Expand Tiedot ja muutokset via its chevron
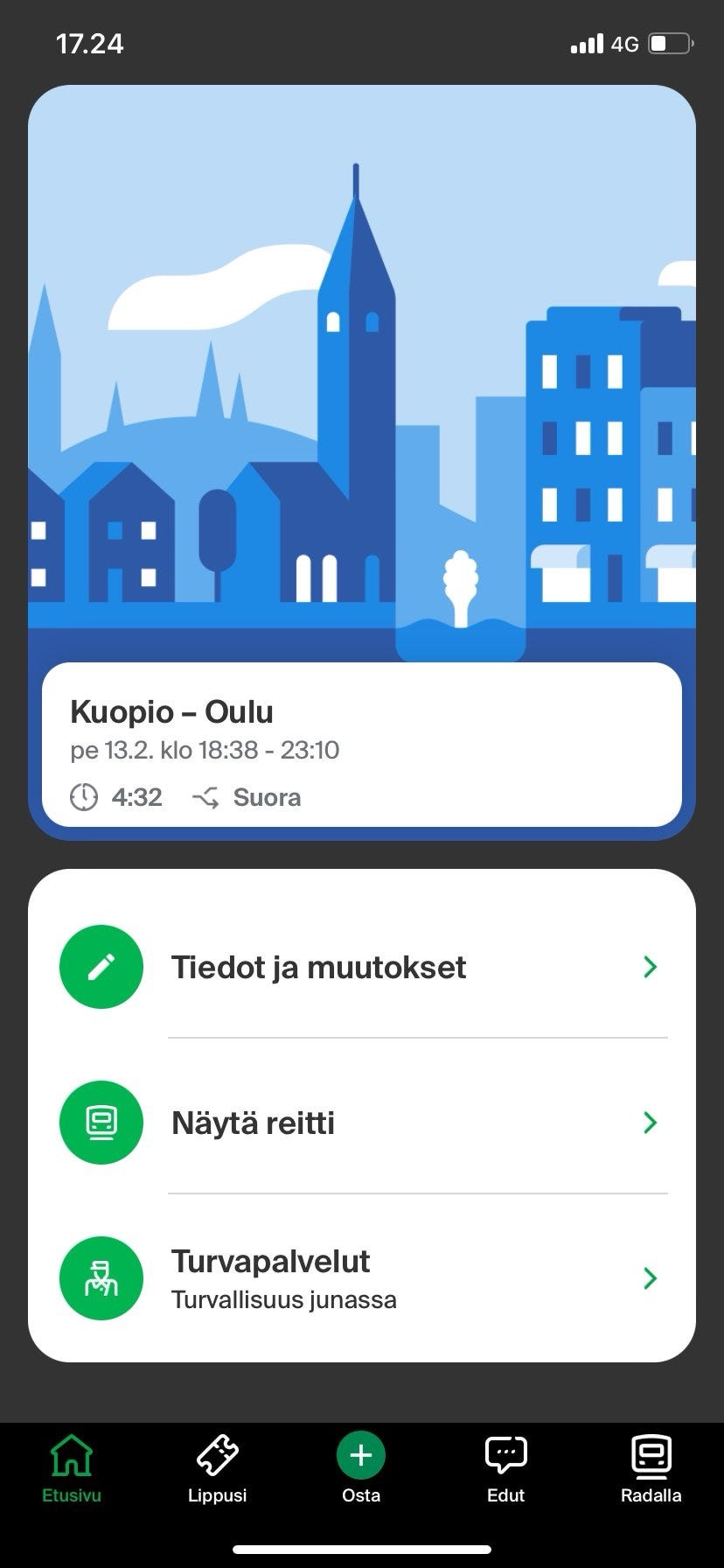Viewport: 724px width, 1568px height. [650, 967]
